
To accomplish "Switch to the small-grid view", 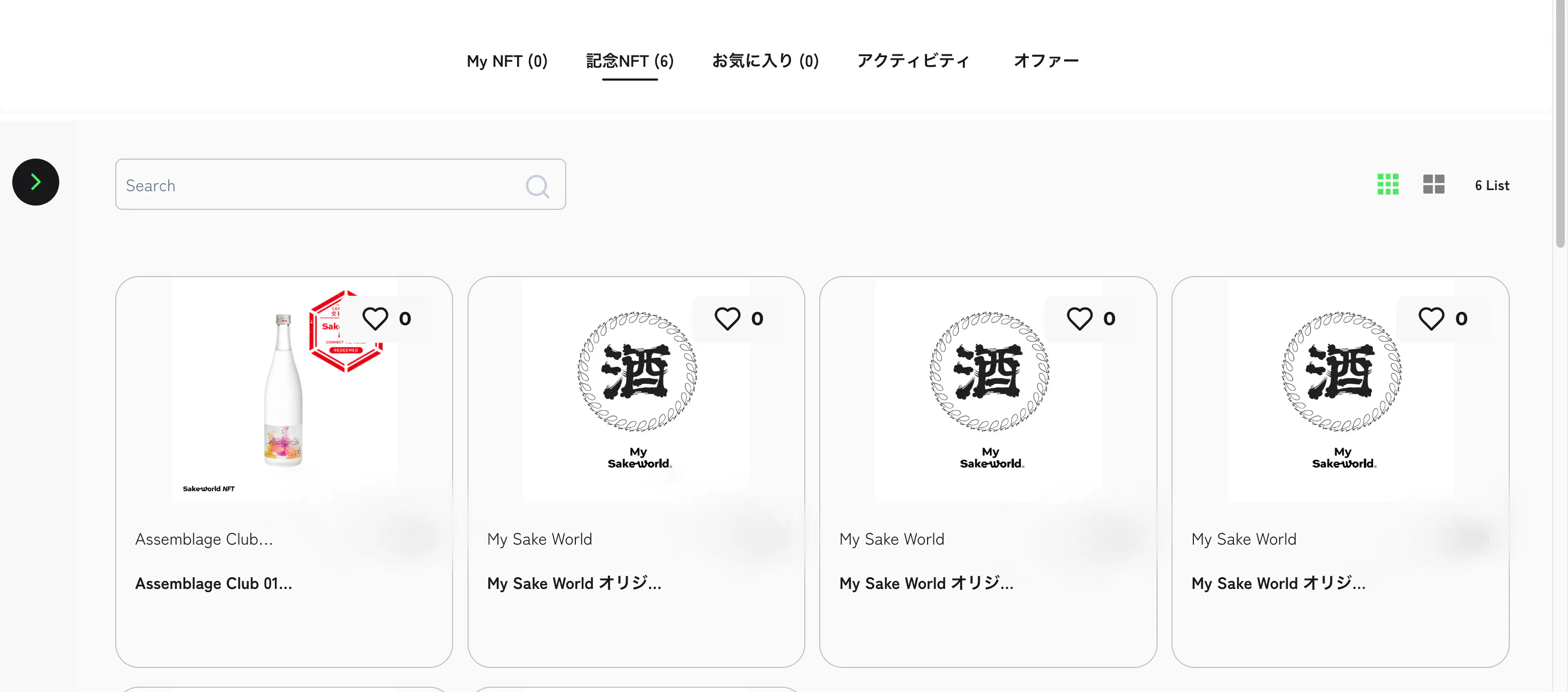I will pos(1388,185).
